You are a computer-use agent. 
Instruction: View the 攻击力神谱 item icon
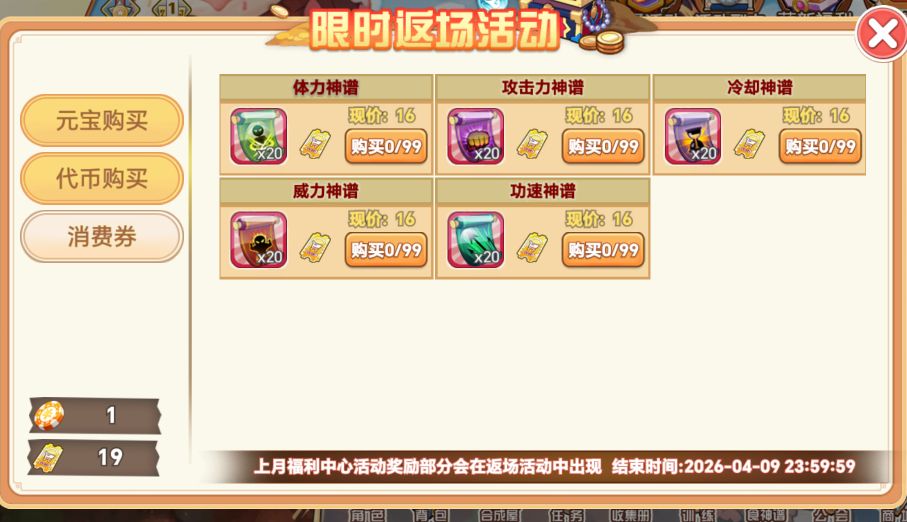(475, 137)
